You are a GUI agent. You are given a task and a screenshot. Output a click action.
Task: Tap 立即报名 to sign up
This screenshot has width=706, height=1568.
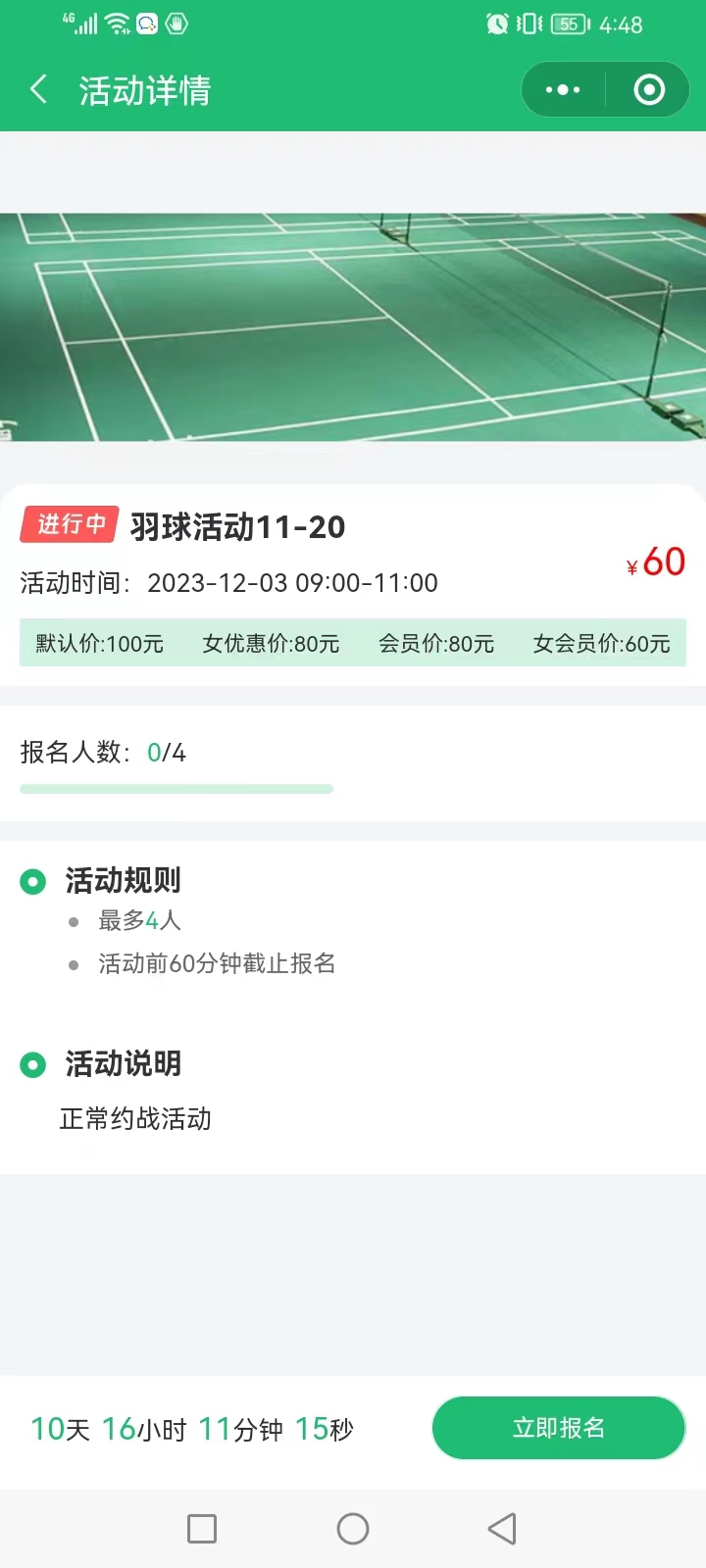(x=558, y=1428)
